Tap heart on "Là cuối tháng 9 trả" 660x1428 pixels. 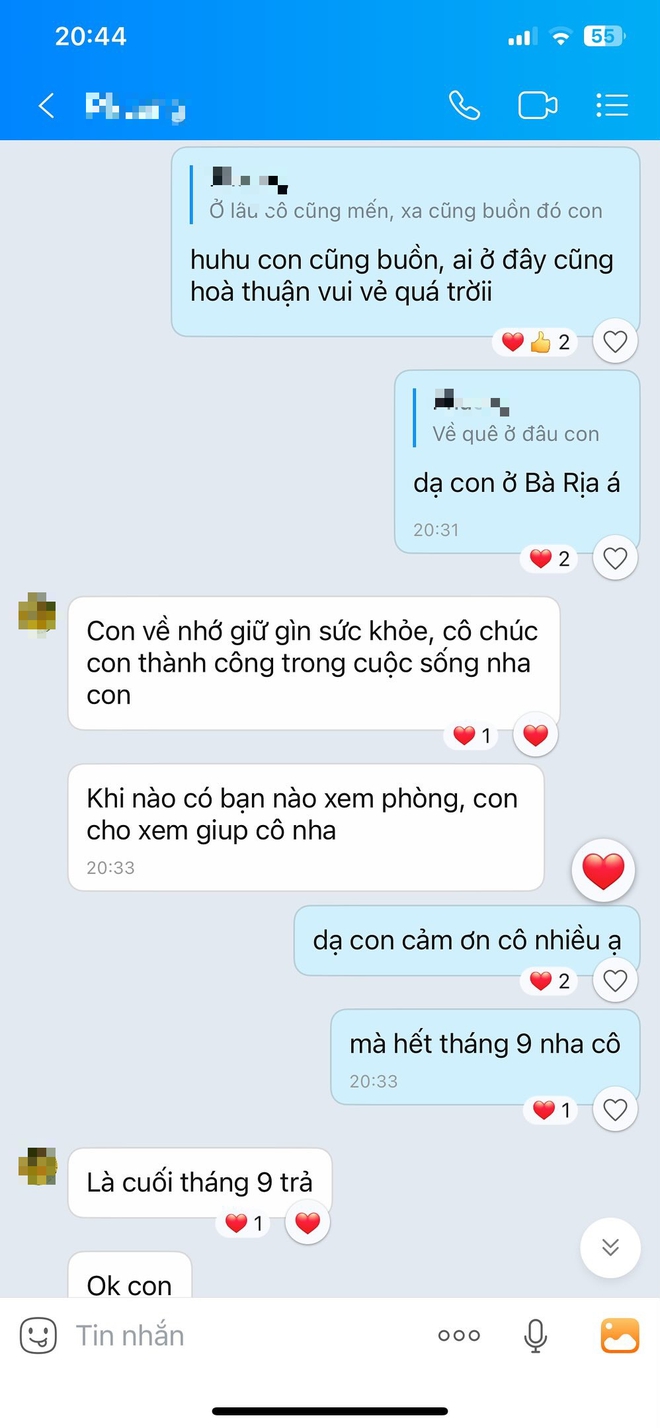click(x=307, y=1222)
